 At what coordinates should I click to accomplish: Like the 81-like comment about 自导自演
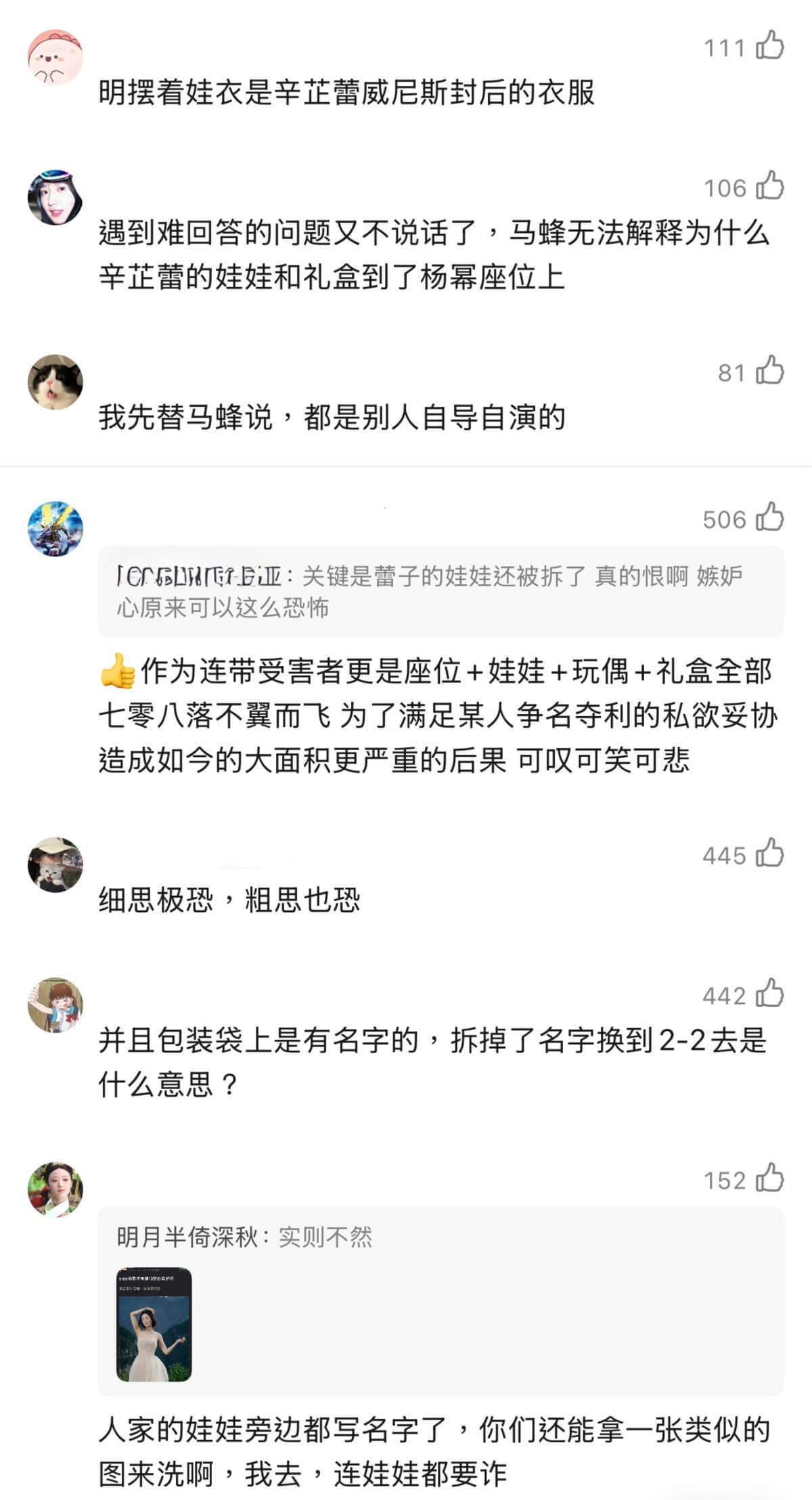tap(769, 371)
